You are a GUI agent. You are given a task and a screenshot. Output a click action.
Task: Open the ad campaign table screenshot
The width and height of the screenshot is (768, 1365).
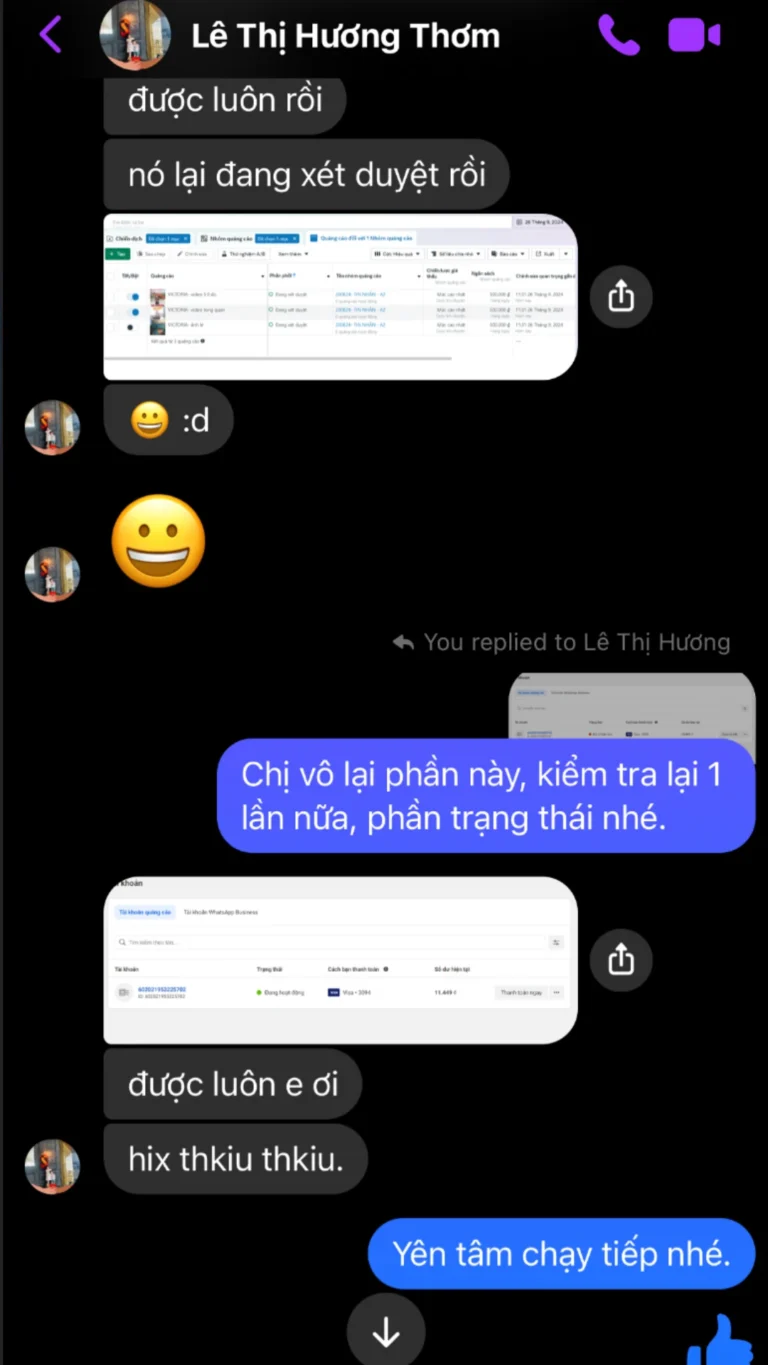(340, 297)
